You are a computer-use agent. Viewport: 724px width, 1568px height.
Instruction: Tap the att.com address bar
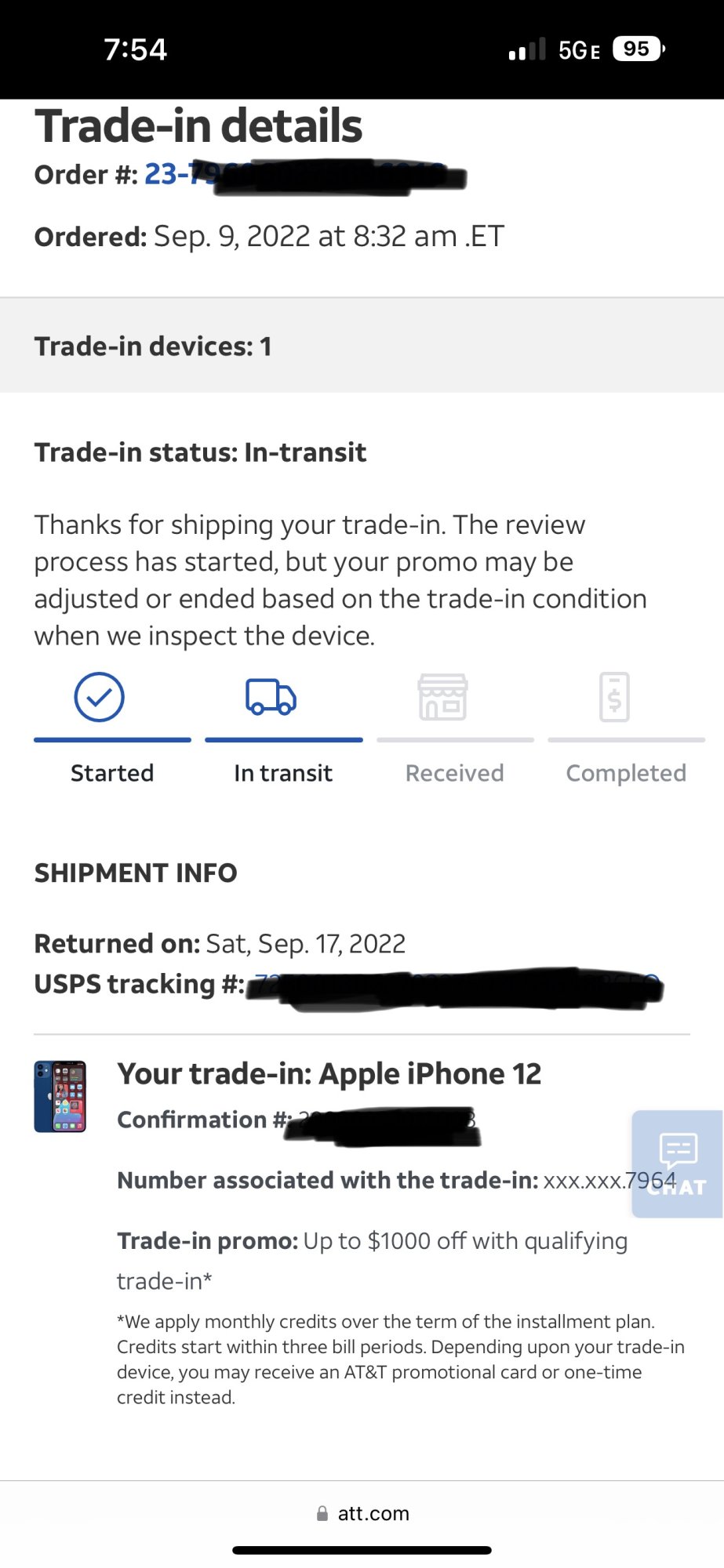click(362, 1513)
